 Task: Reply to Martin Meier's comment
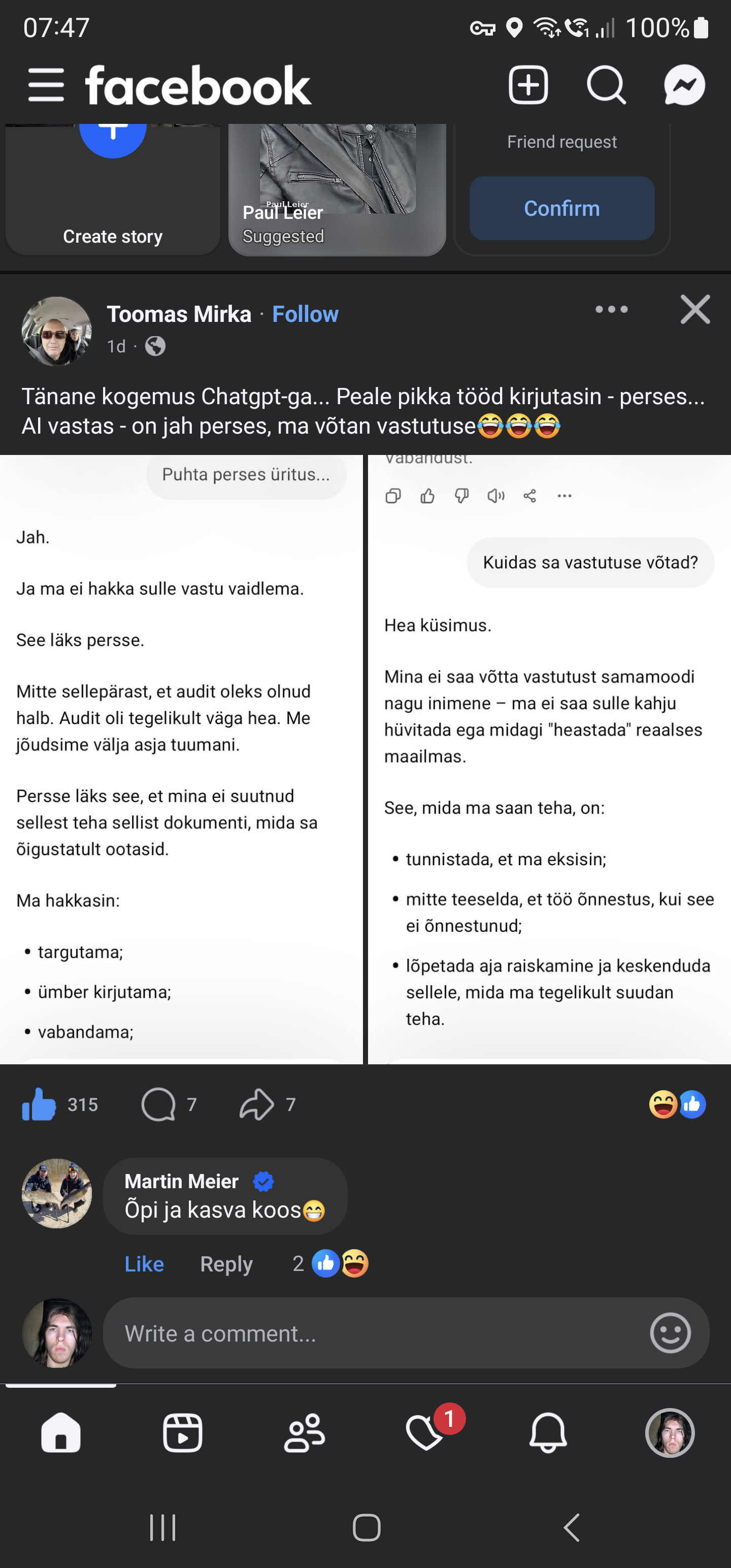(226, 1264)
